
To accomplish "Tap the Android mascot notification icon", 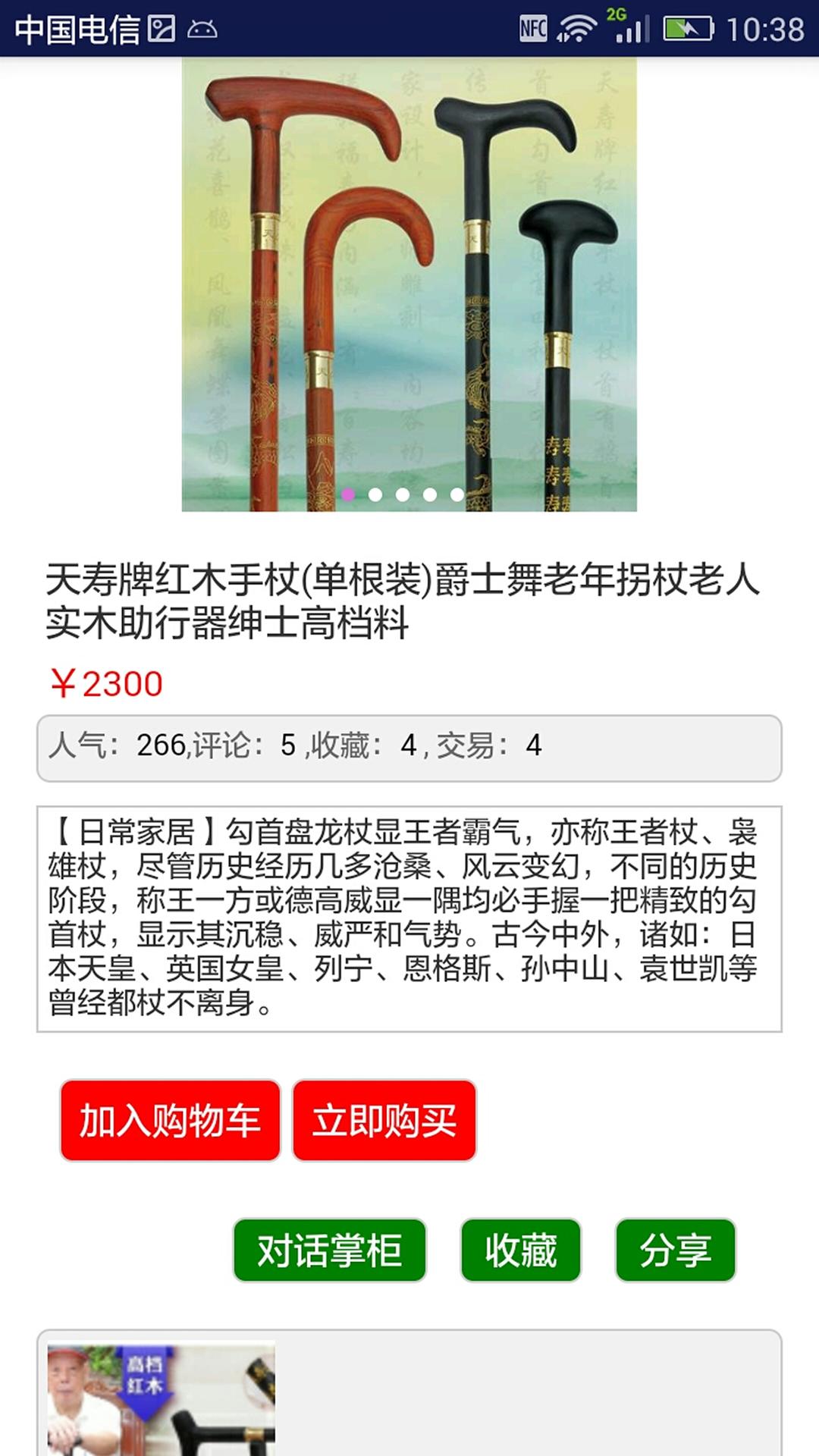I will coord(202,32).
